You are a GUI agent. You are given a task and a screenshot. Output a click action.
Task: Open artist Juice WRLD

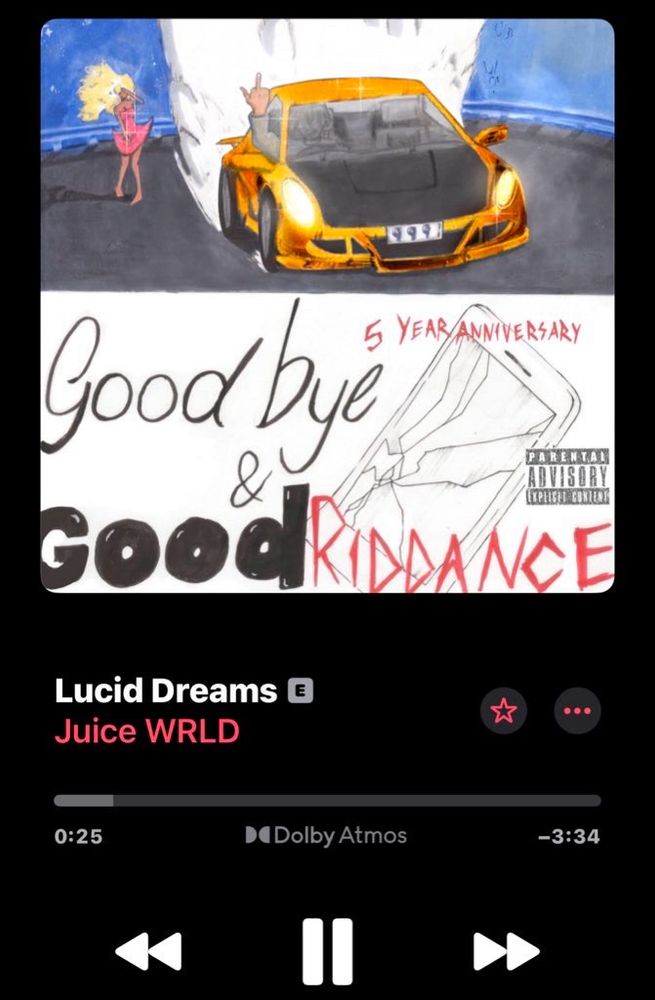click(147, 731)
